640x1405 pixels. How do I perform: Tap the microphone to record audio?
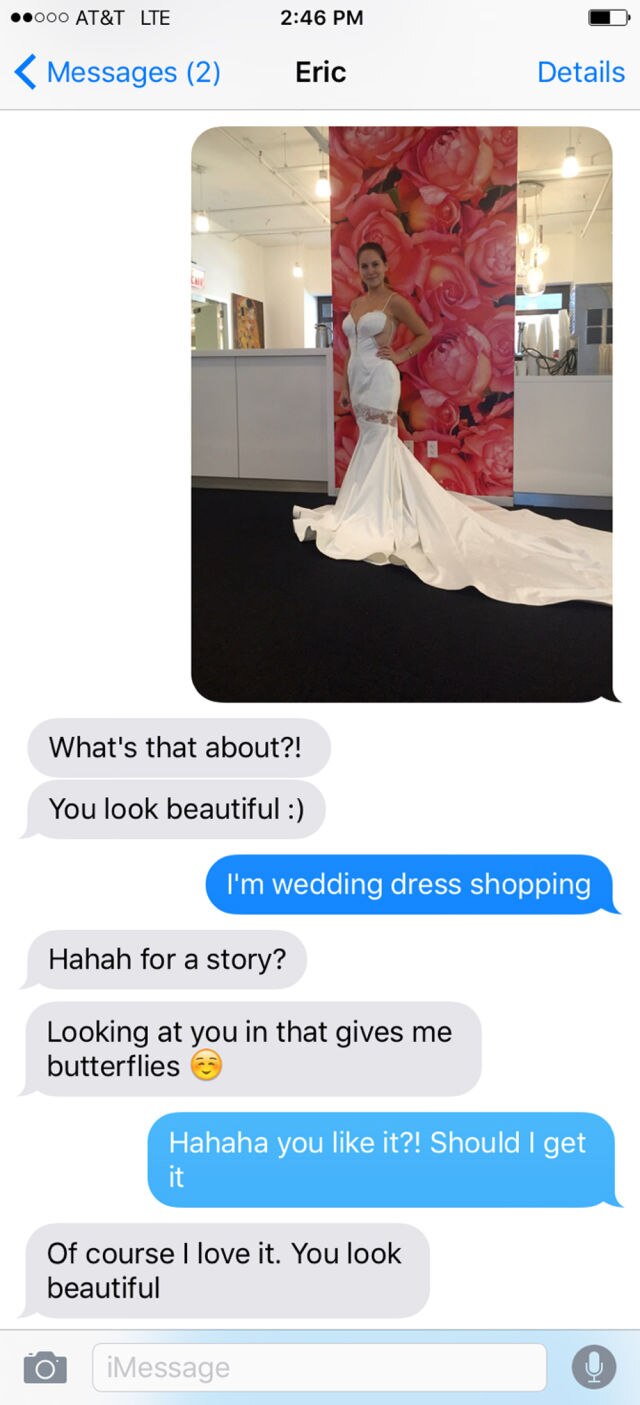click(593, 1367)
